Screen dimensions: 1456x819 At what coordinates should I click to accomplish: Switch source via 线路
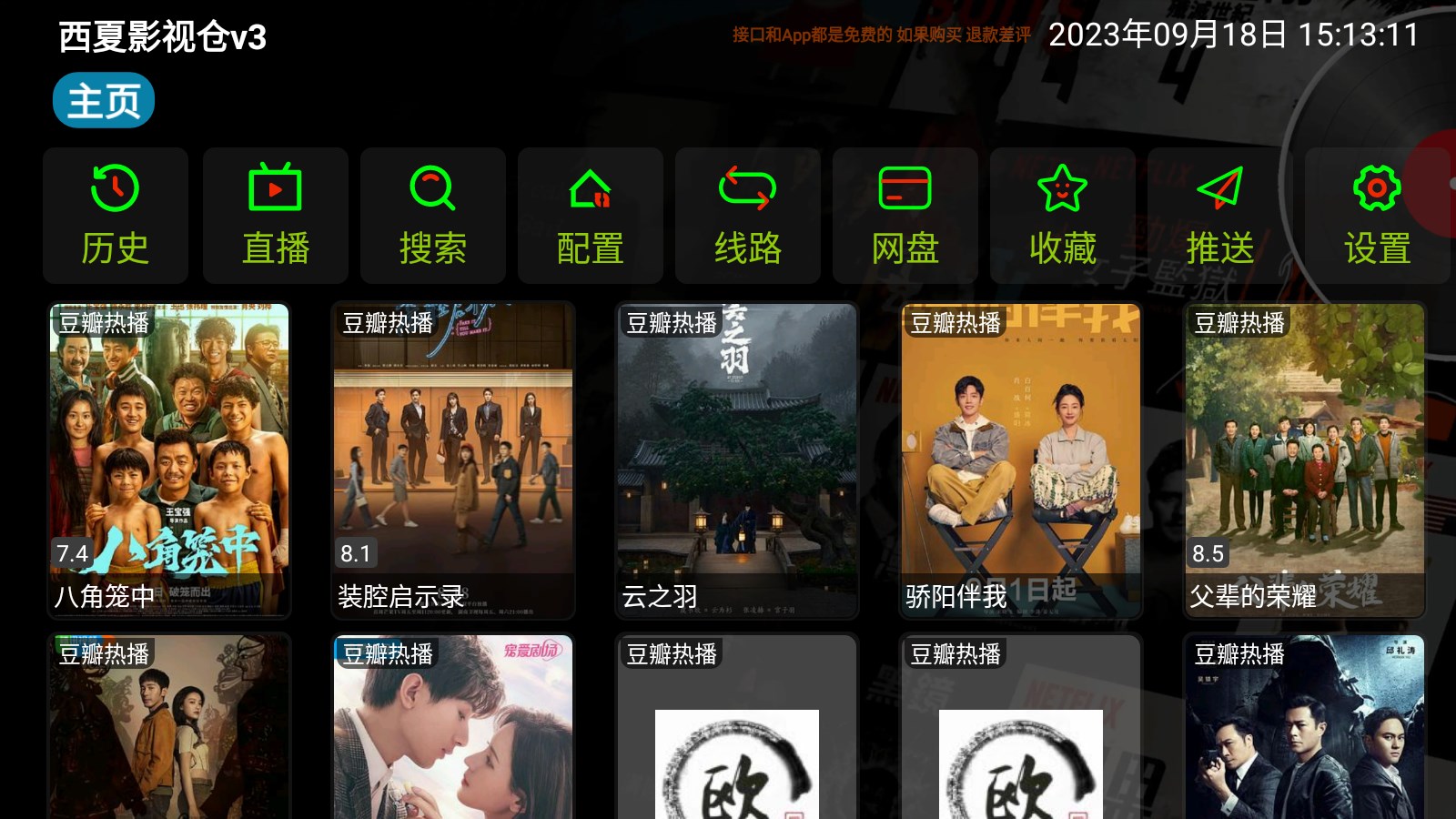(x=747, y=216)
